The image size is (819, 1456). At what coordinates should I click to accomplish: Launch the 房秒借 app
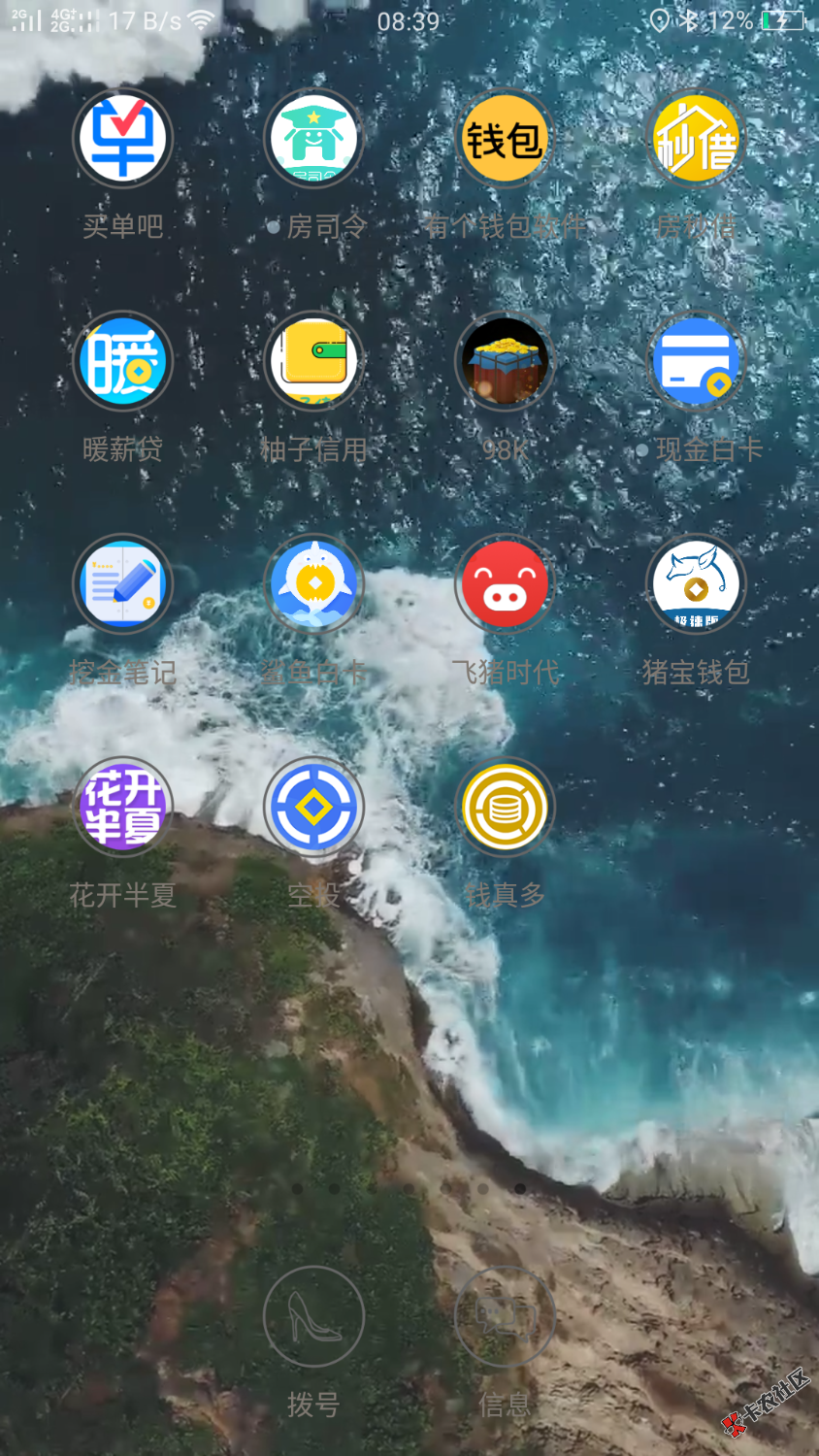point(696,139)
